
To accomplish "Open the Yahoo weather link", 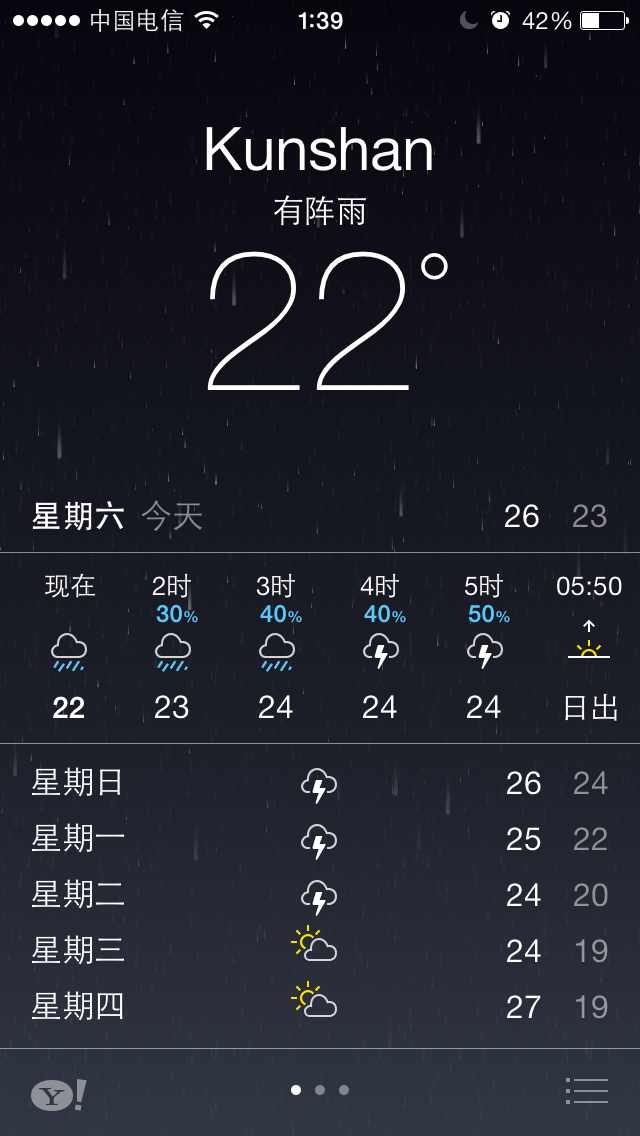I will click(x=59, y=1094).
